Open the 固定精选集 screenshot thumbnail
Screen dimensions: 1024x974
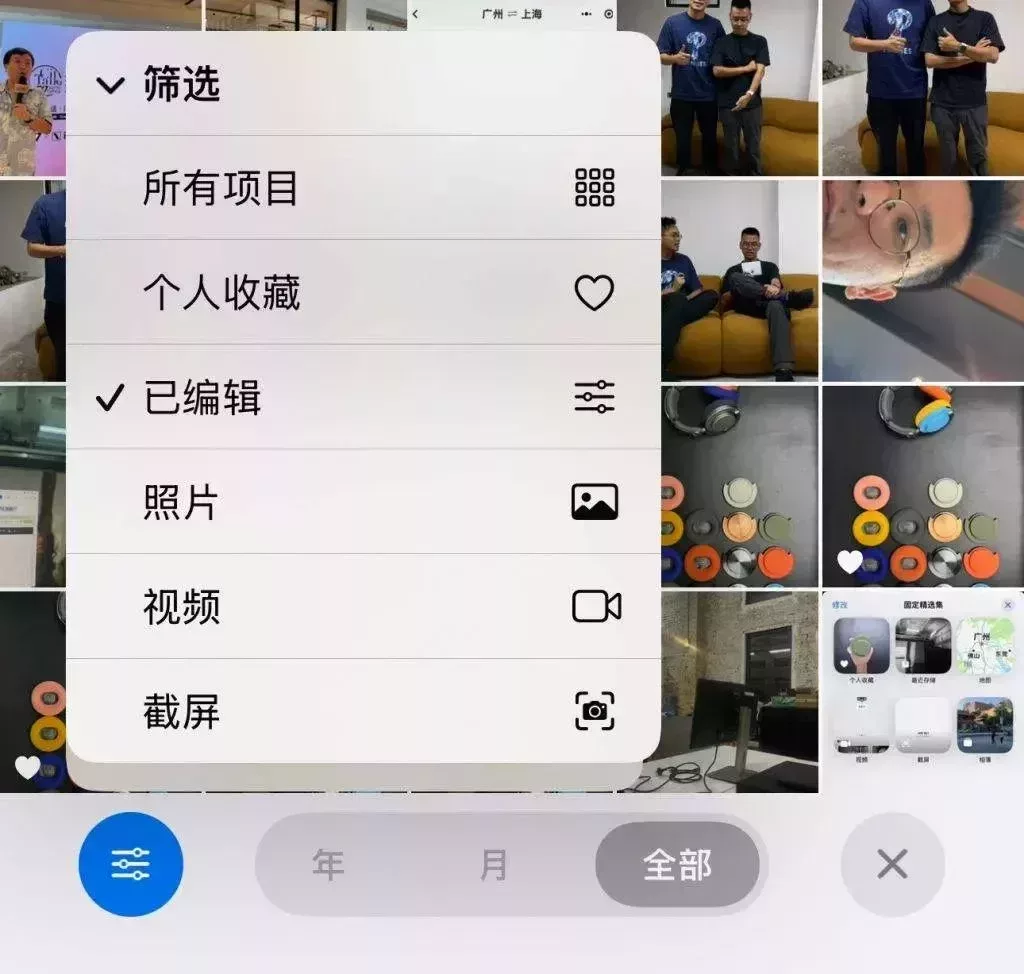(x=922, y=690)
